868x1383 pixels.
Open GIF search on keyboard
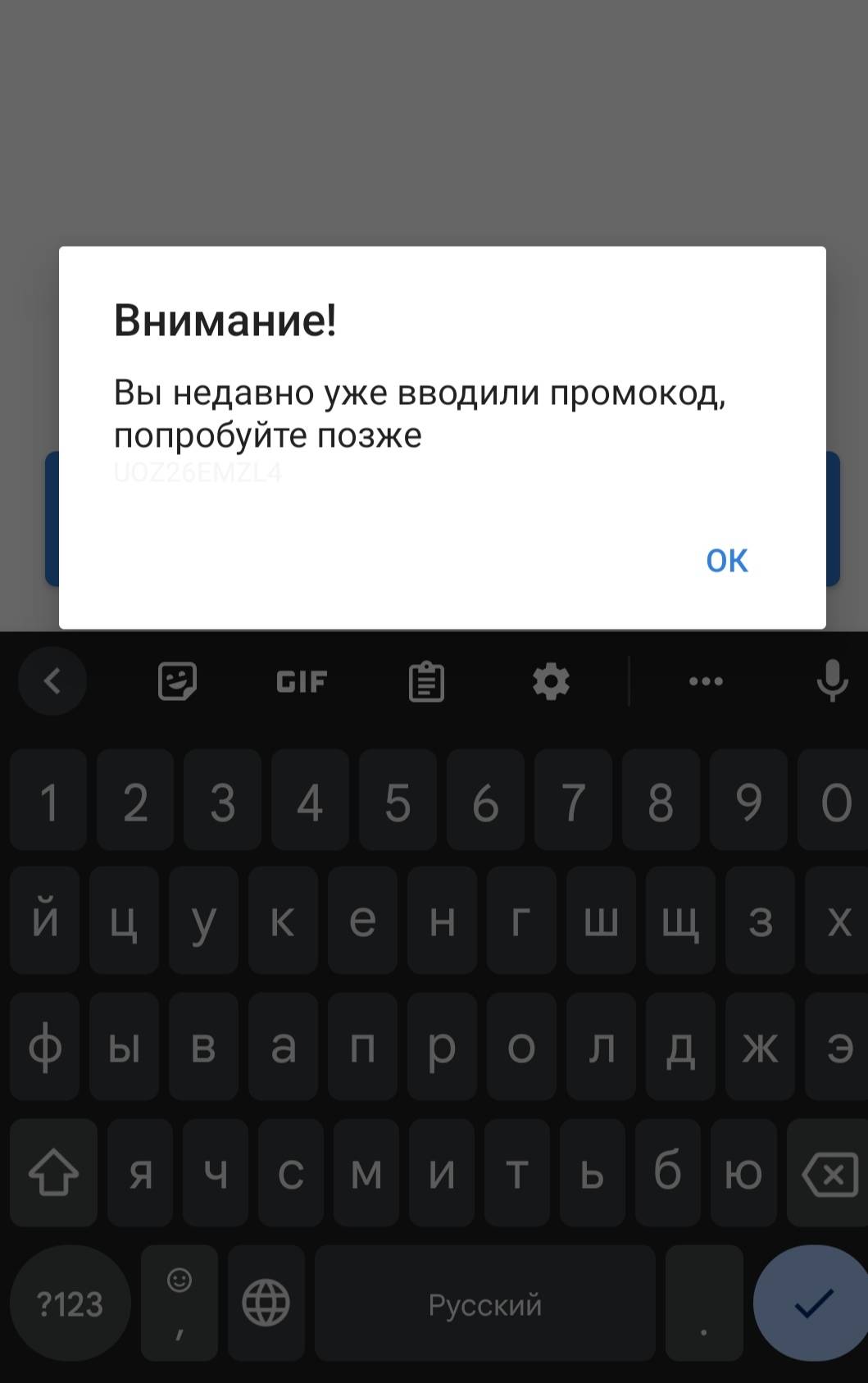pos(302,681)
